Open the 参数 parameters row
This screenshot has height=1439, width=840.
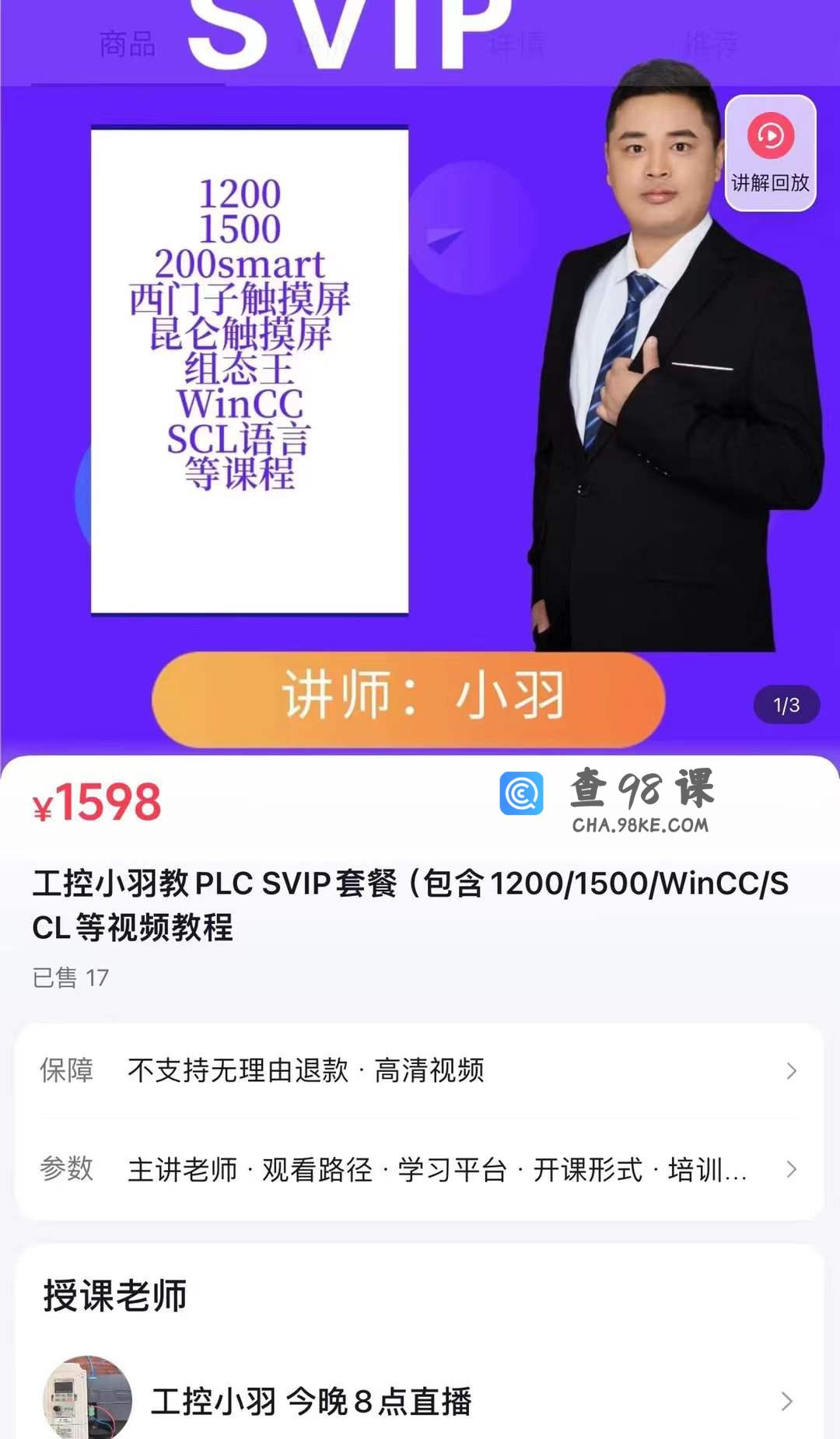[420, 1169]
